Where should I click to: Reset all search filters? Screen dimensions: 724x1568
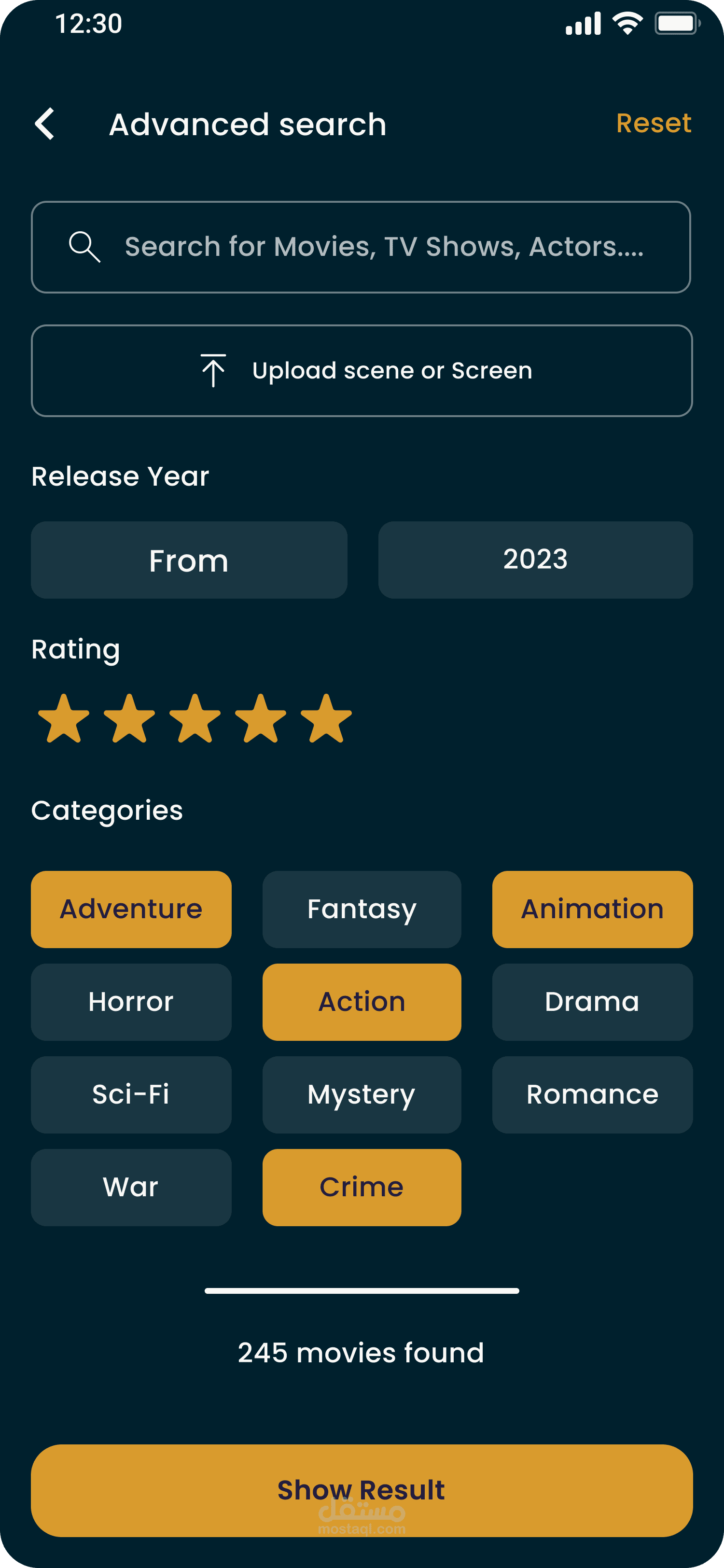coord(654,124)
